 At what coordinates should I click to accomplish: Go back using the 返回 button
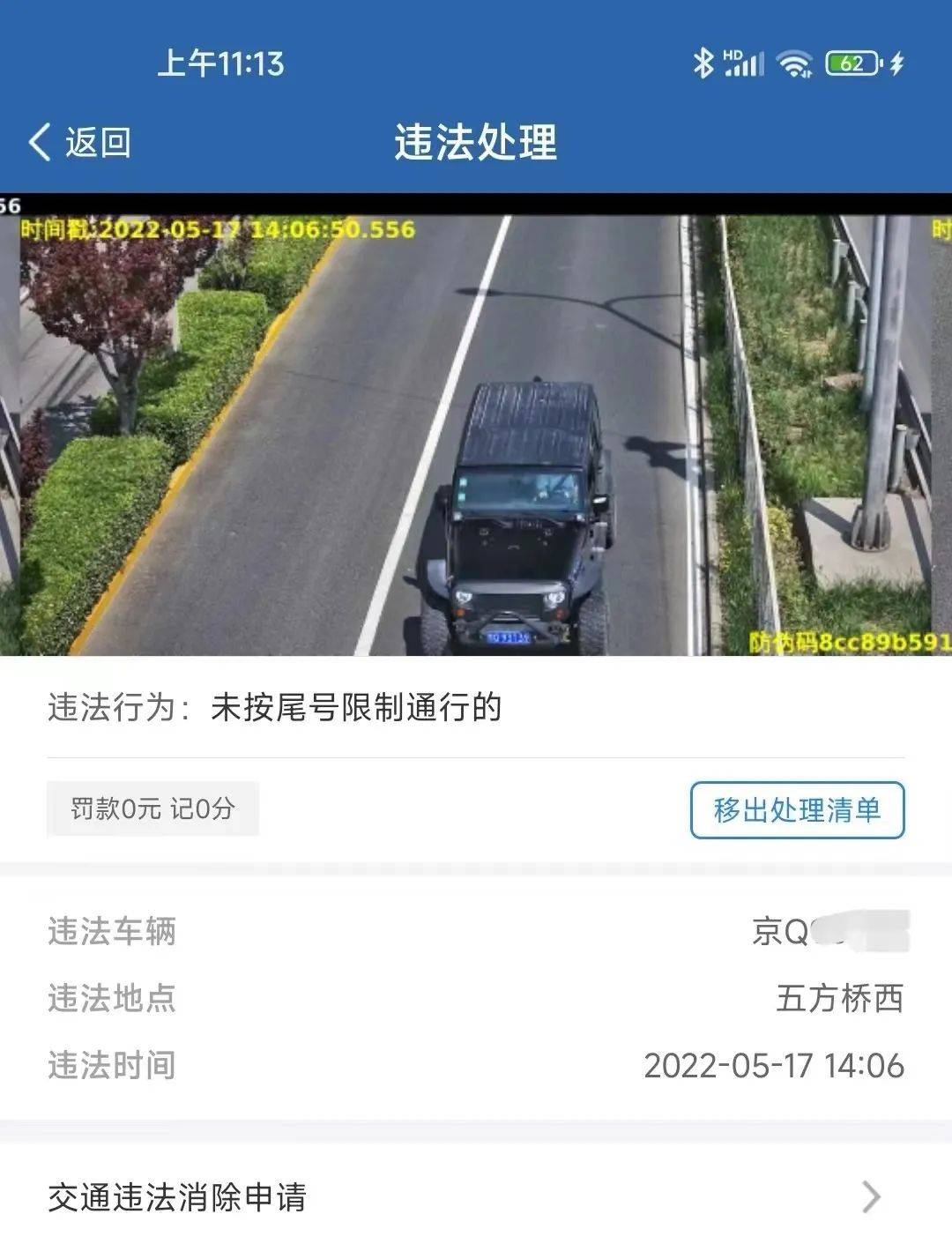point(80,142)
